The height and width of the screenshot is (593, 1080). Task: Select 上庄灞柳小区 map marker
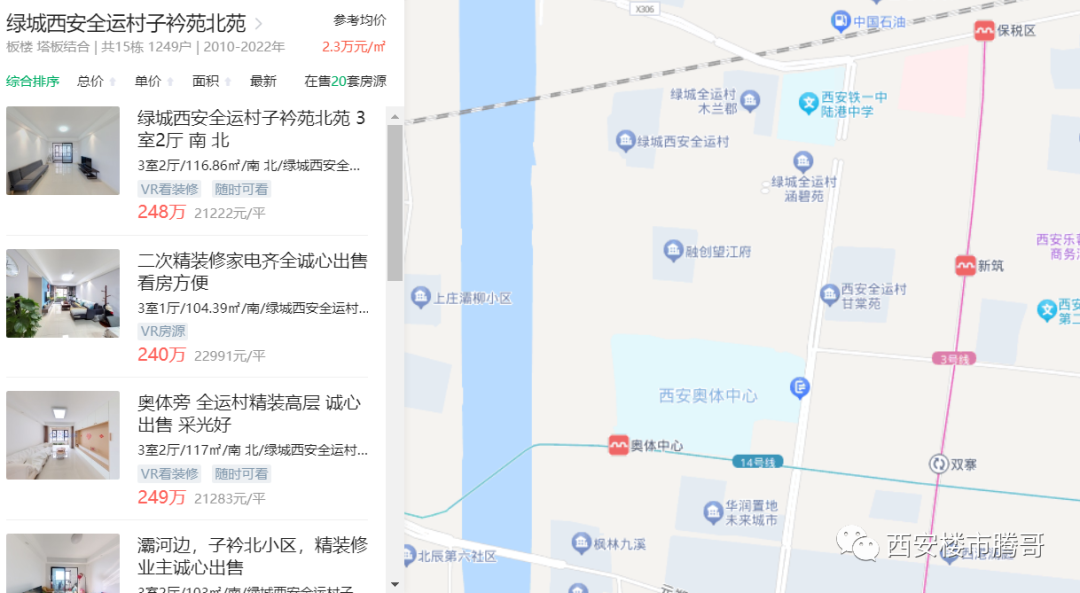point(420,297)
